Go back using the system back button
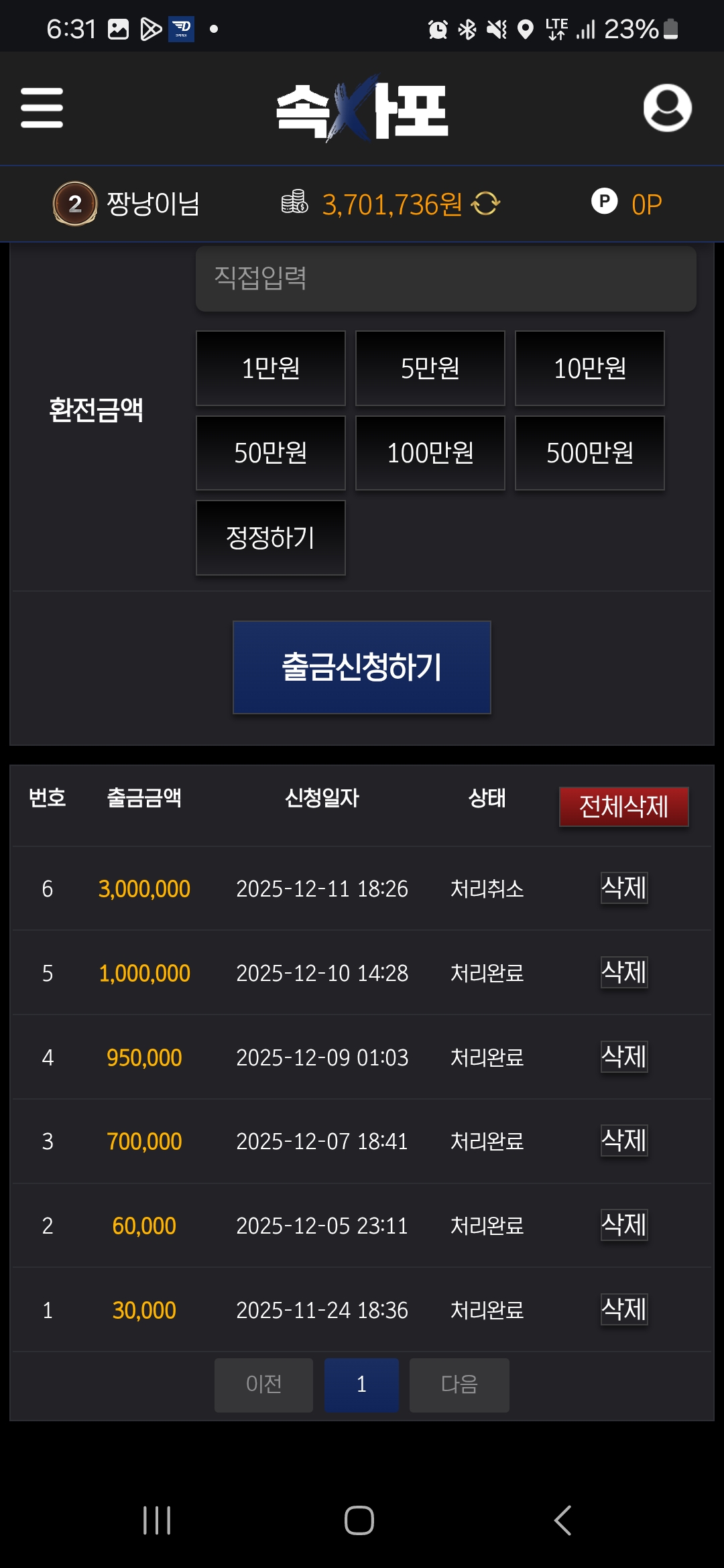724x1568 pixels. point(562,1520)
